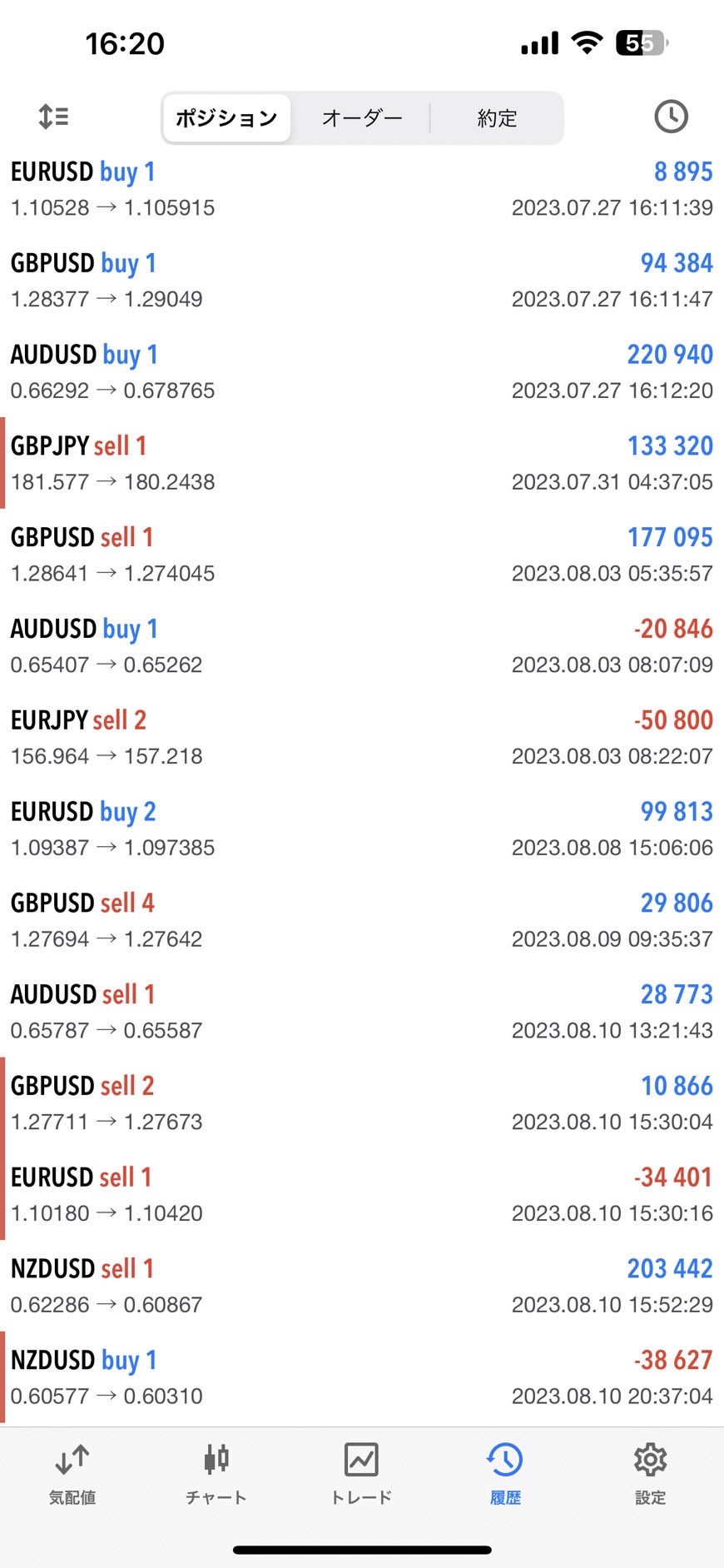Screen dimensions: 724x1568
Task: Select the ポジション tab
Action: [x=226, y=118]
